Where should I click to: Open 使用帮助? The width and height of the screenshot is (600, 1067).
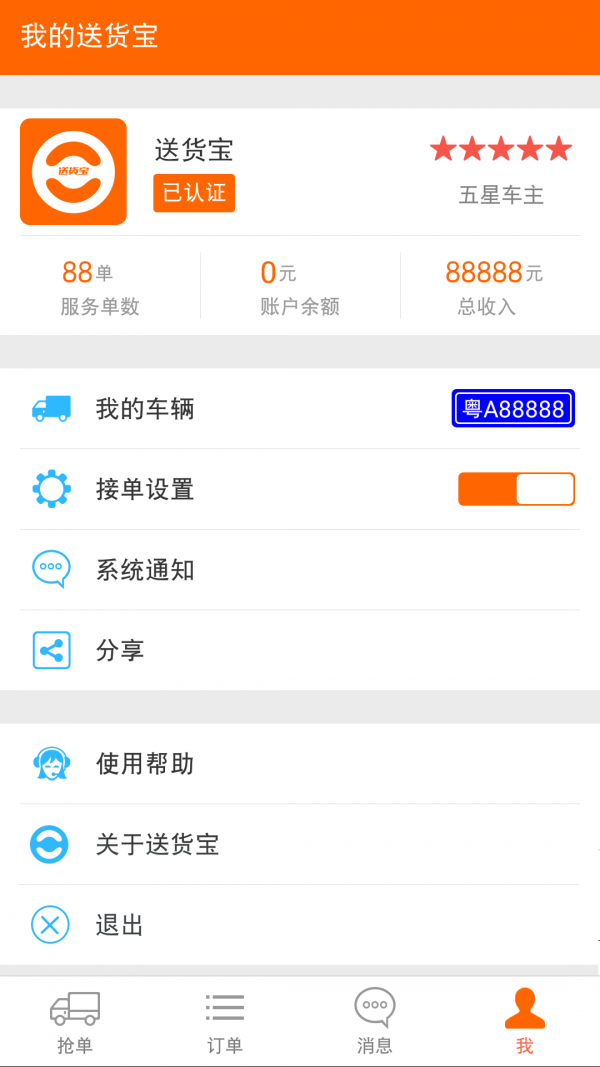point(300,764)
